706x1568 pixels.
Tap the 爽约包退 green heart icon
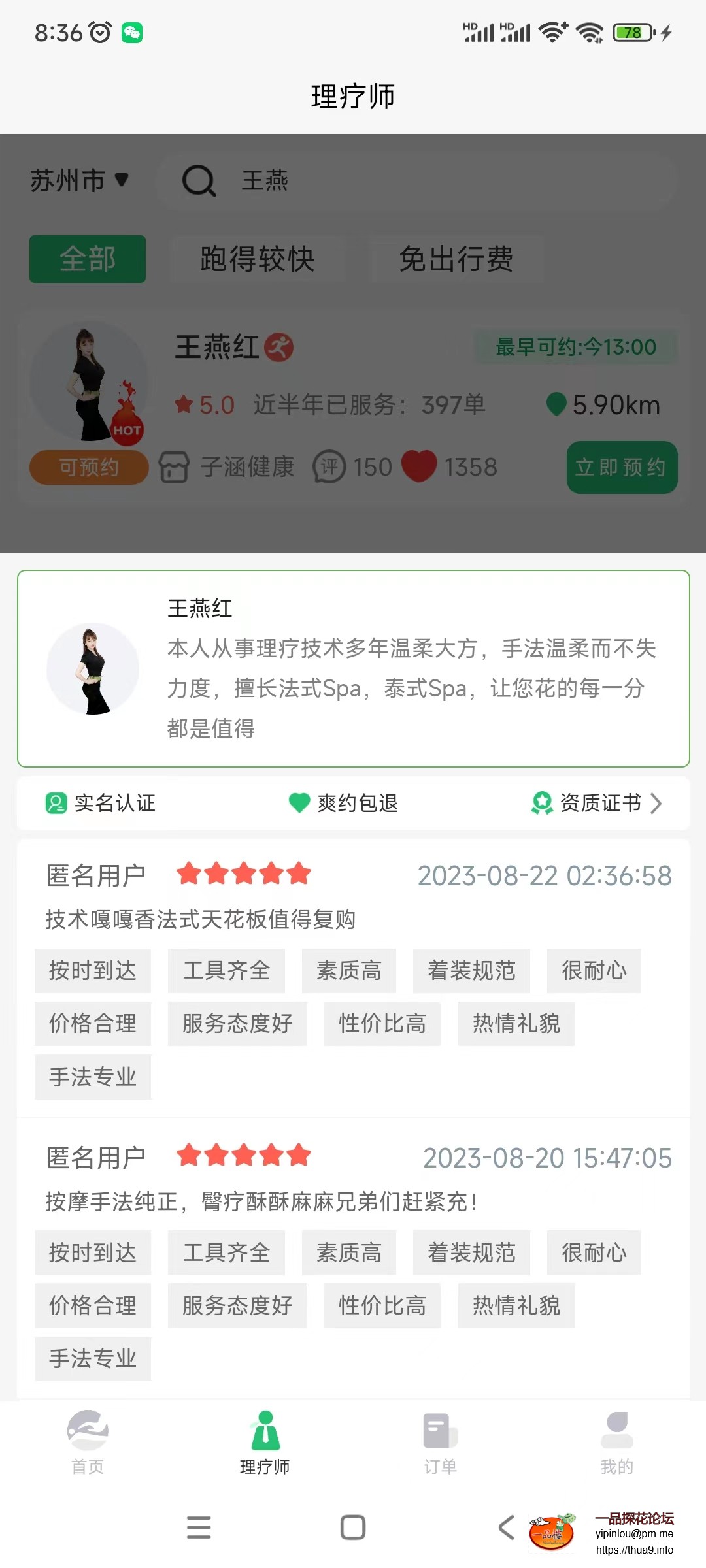pos(299,804)
